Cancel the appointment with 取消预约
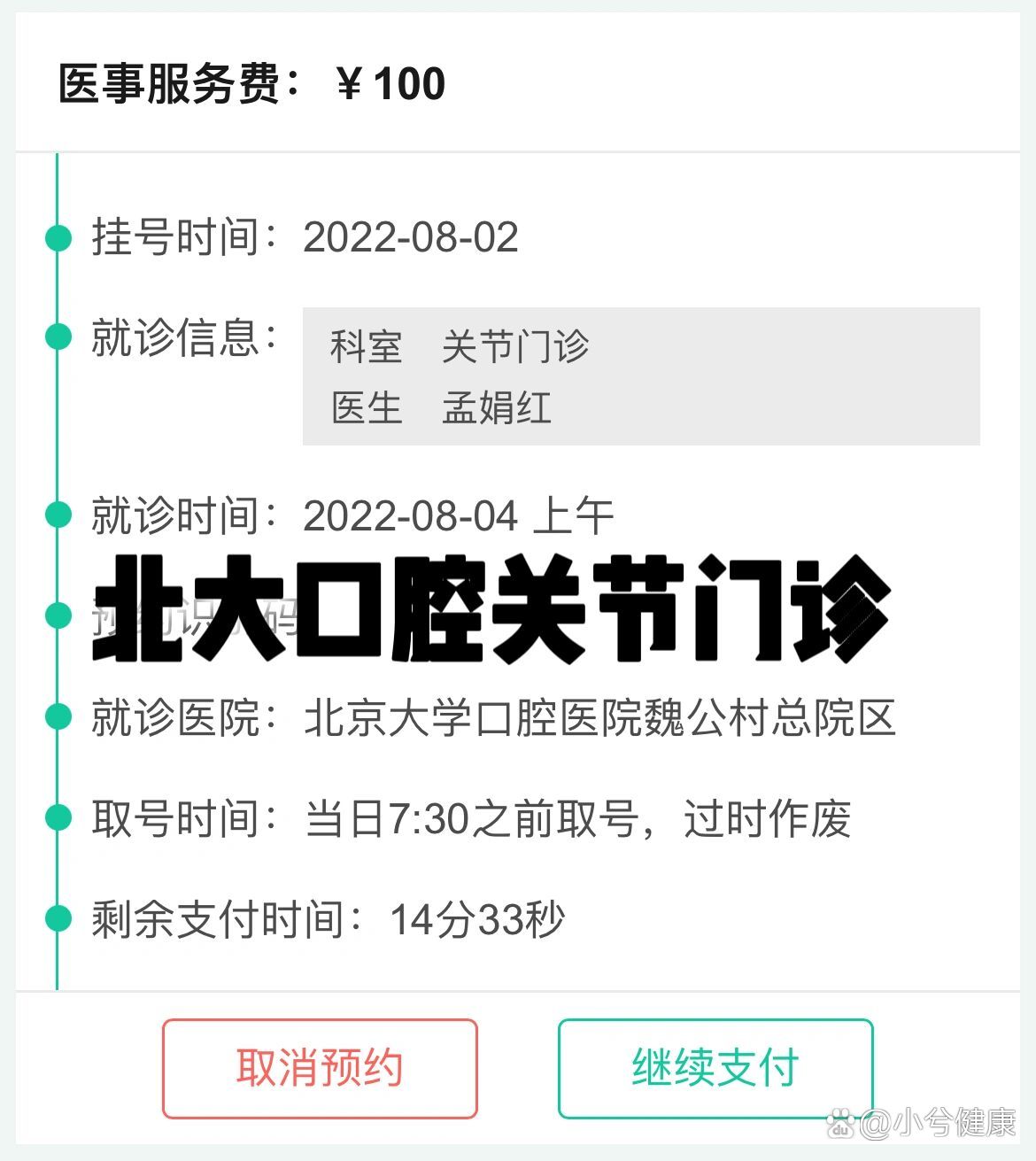The width and height of the screenshot is (1036, 1161). click(320, 1068)
